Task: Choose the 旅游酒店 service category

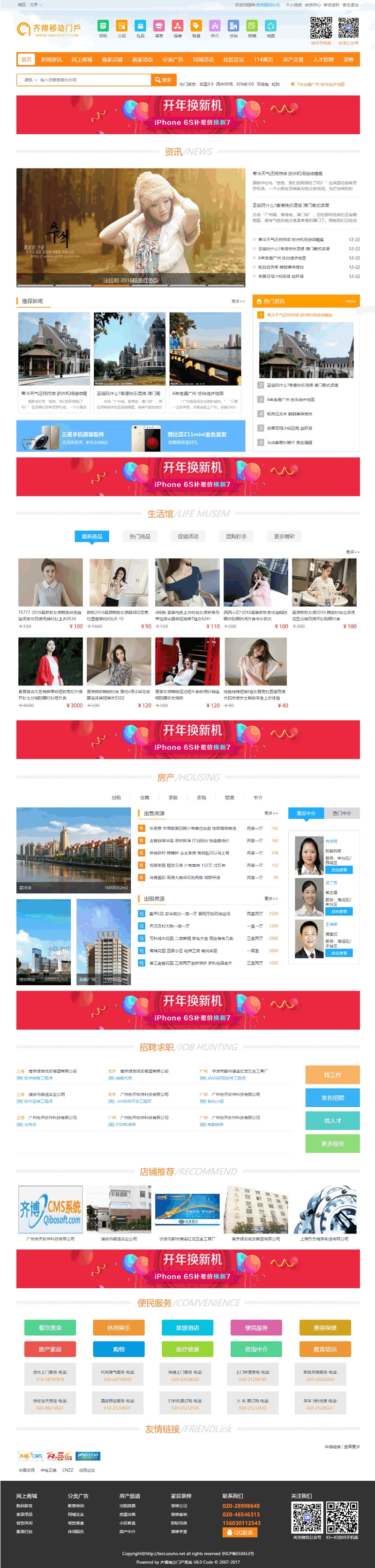Action: click(187, 1328)
